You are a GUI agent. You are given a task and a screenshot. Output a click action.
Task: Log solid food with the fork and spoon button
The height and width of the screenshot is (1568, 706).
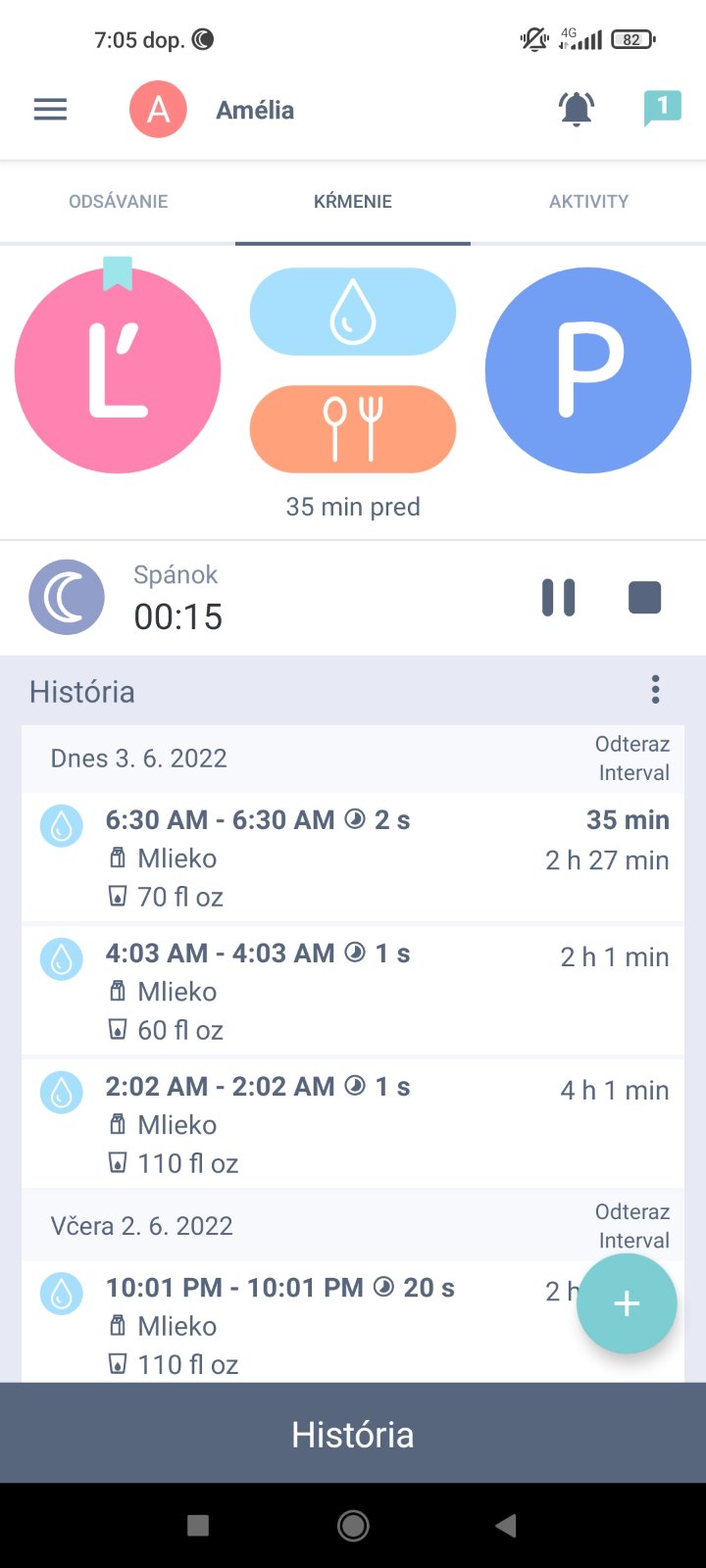tap(353, 429)
